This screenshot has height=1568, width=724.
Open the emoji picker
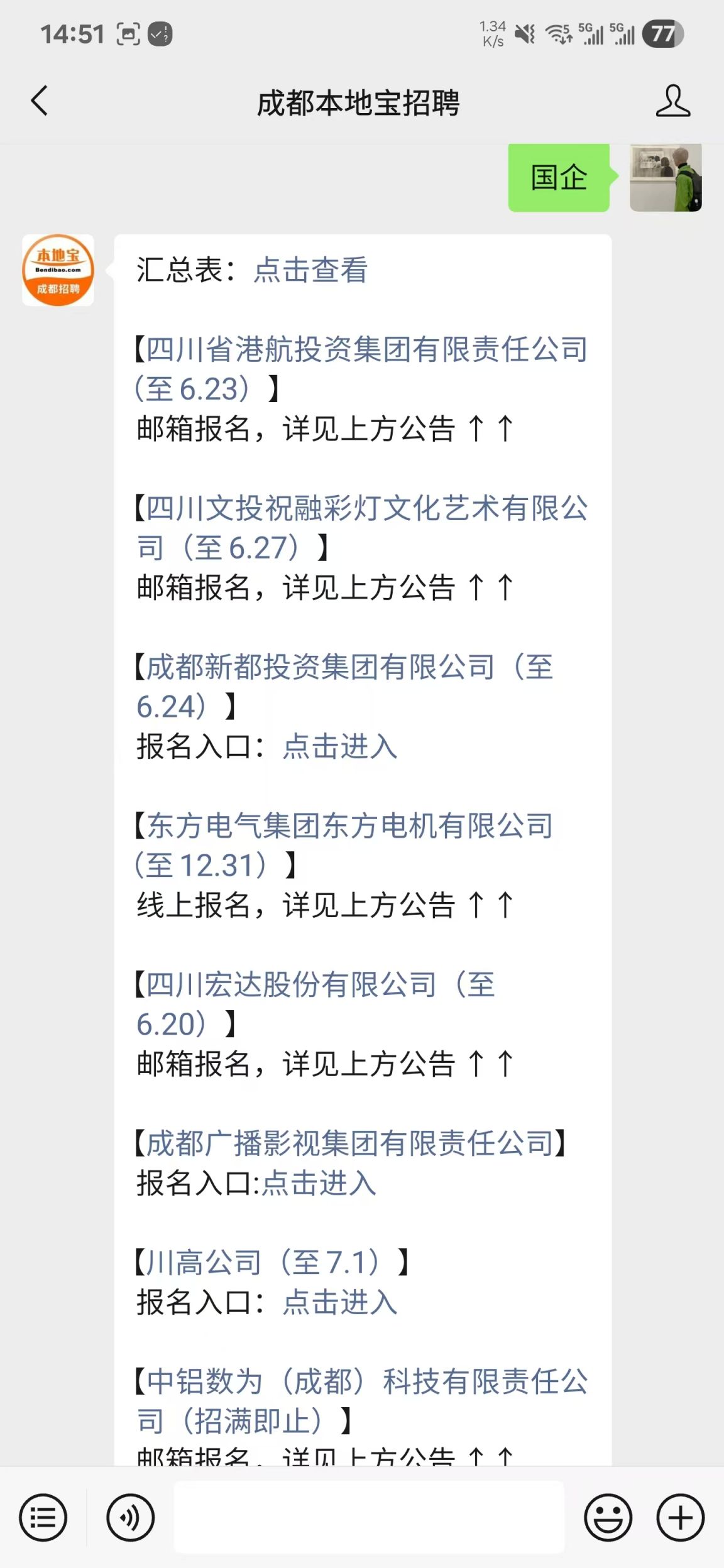pos(608,1517)
